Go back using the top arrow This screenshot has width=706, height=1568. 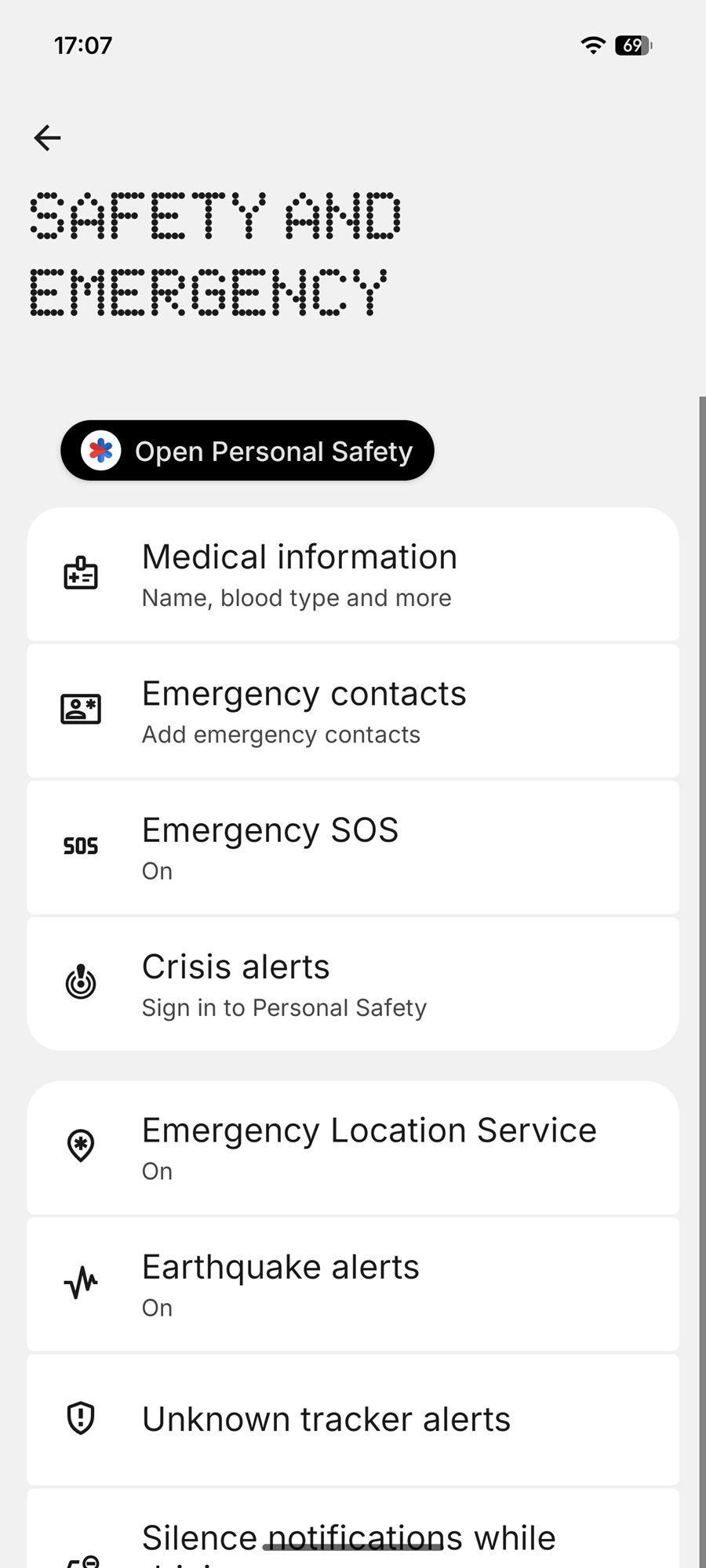coord(48,138)
